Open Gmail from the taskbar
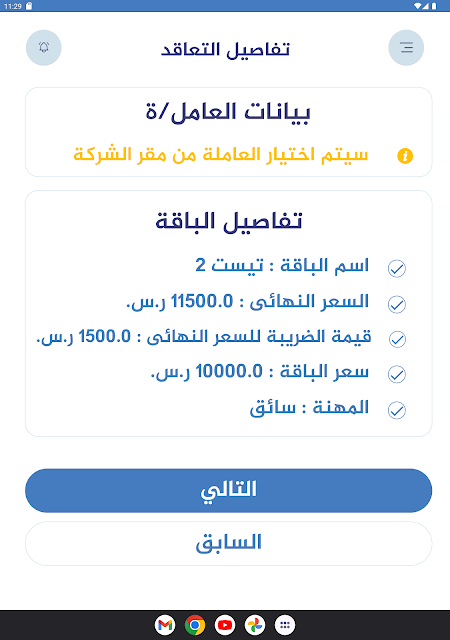The height and width of the screenshot is (640, 450). pyautogui.click(x=165, y=625)
